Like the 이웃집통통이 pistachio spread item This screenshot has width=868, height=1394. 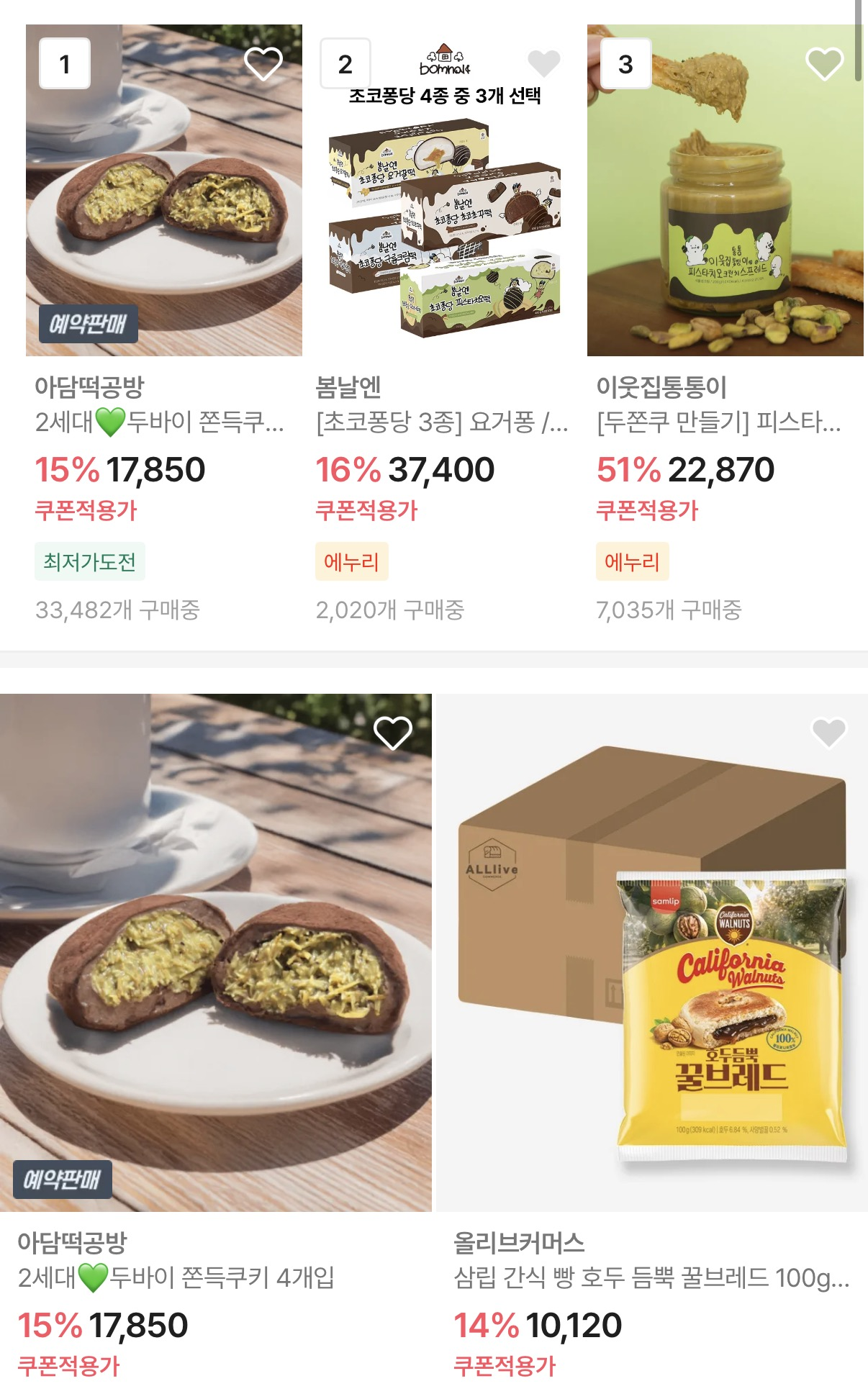(x=824, y=64)
